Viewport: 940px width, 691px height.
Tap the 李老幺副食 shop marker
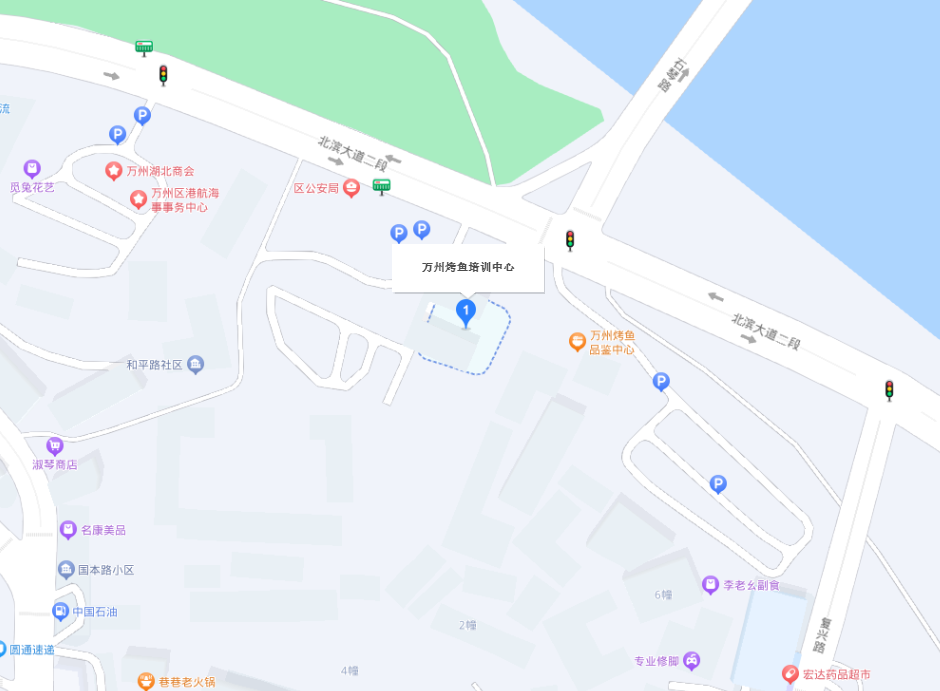click(710, 585)
